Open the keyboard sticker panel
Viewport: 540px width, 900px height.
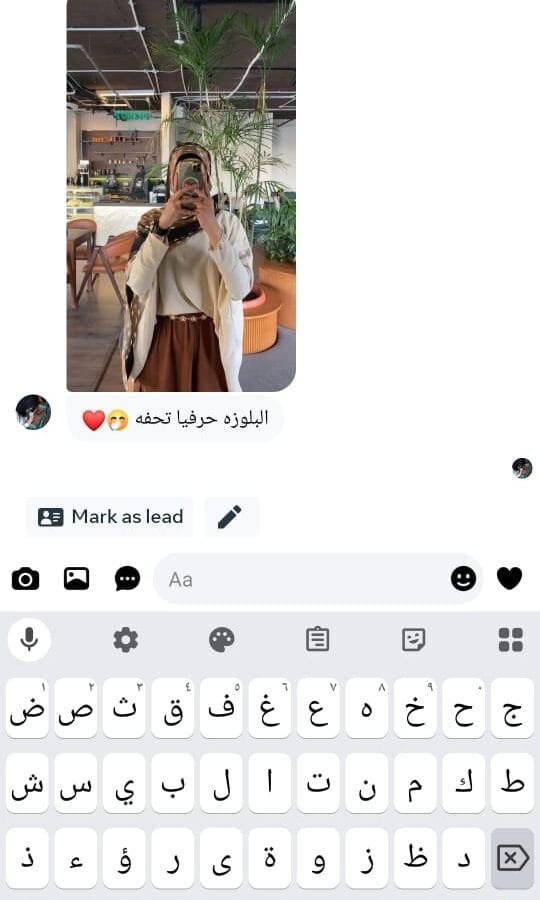414,639
